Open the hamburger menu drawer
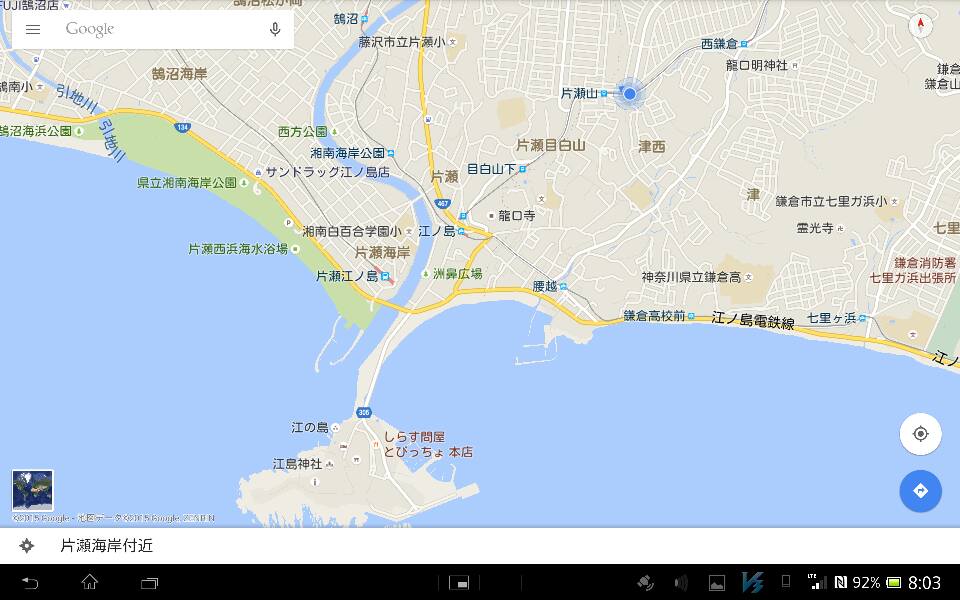Image resolution: width=960 pixels, height=600 pixels. 33,29
